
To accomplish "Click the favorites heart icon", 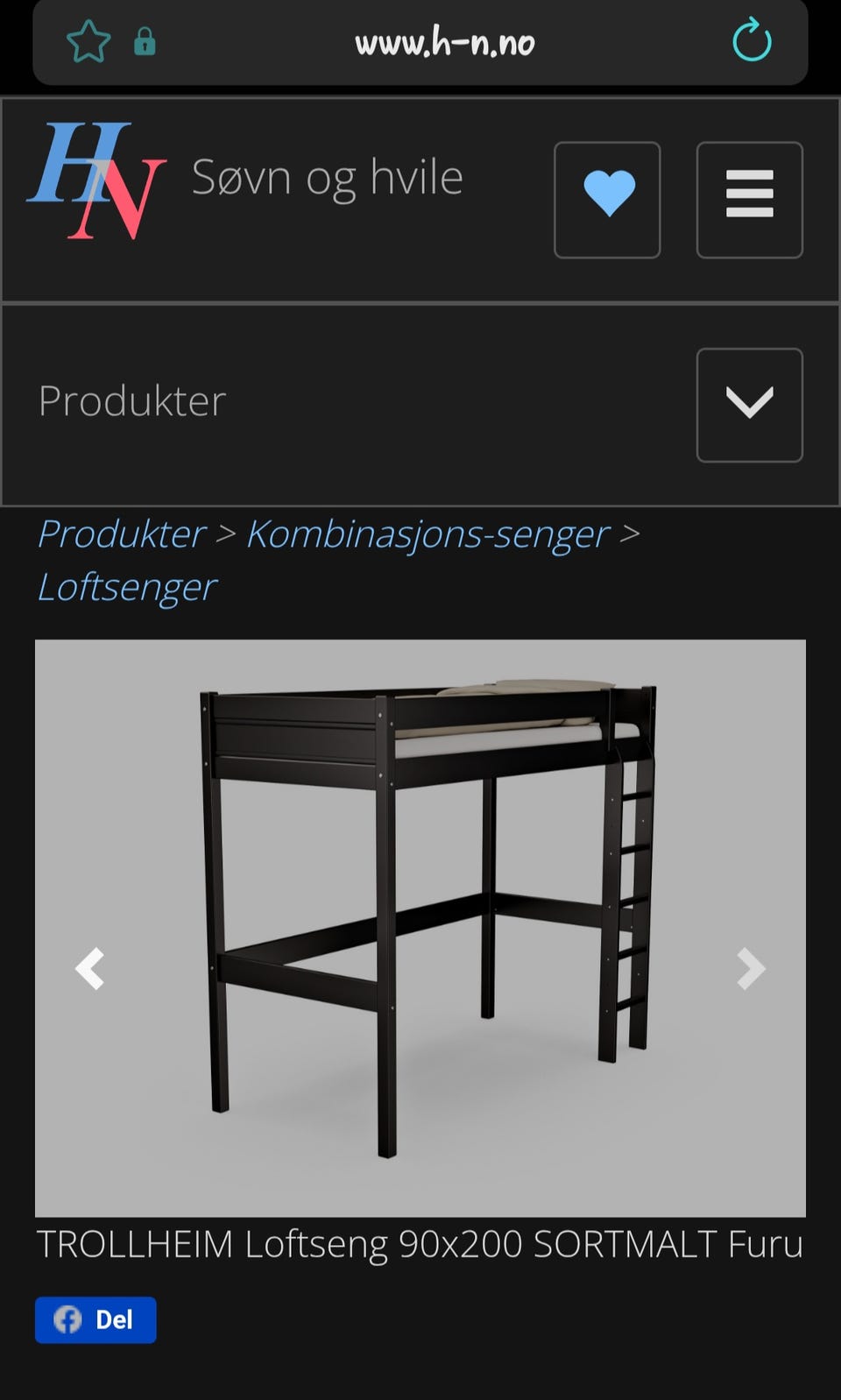I will [x=607, y=199].
